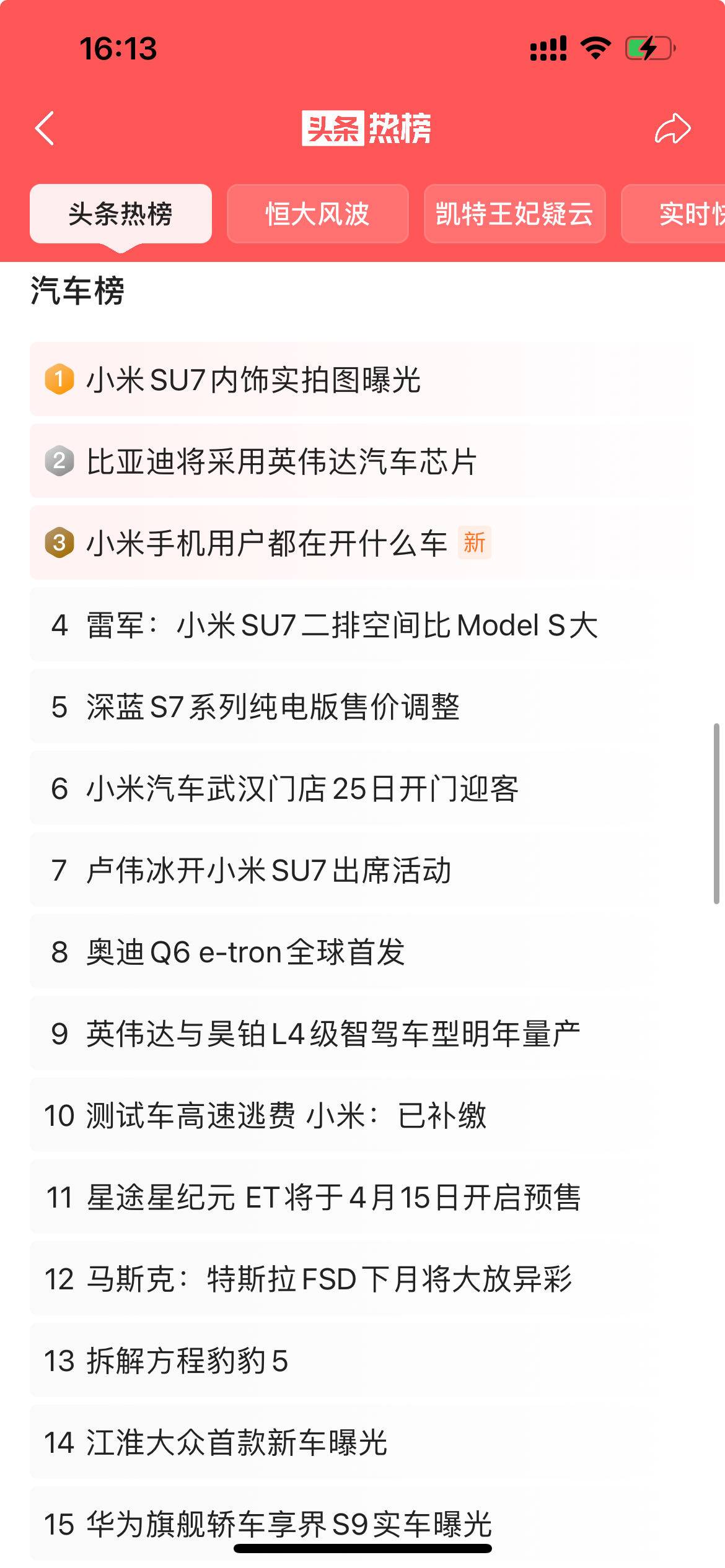725x1568 pixels.
Task: Read 英伟达与昊铂L4级智驾车型明年量产
Action: point(362,1033)
